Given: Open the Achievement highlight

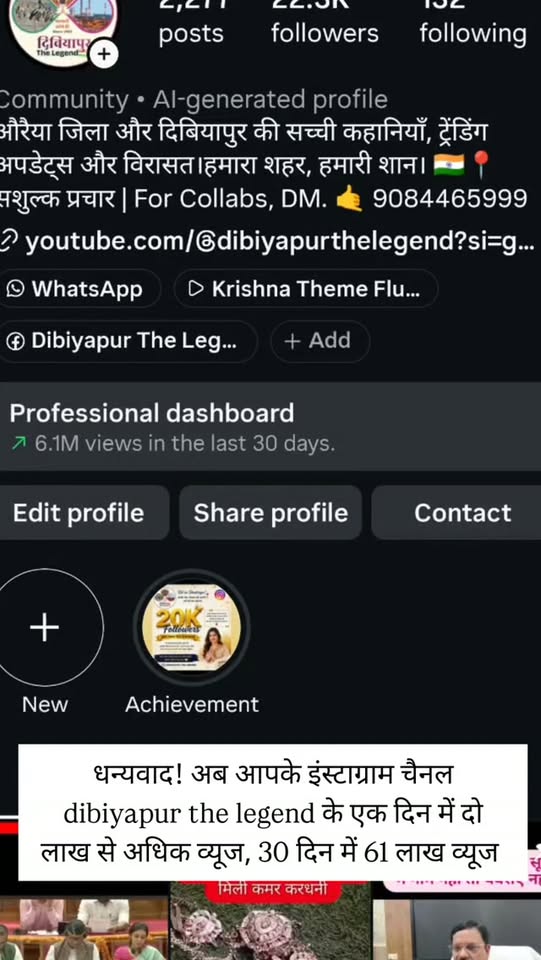Looking at the screenshot, I should click(192, 628).
